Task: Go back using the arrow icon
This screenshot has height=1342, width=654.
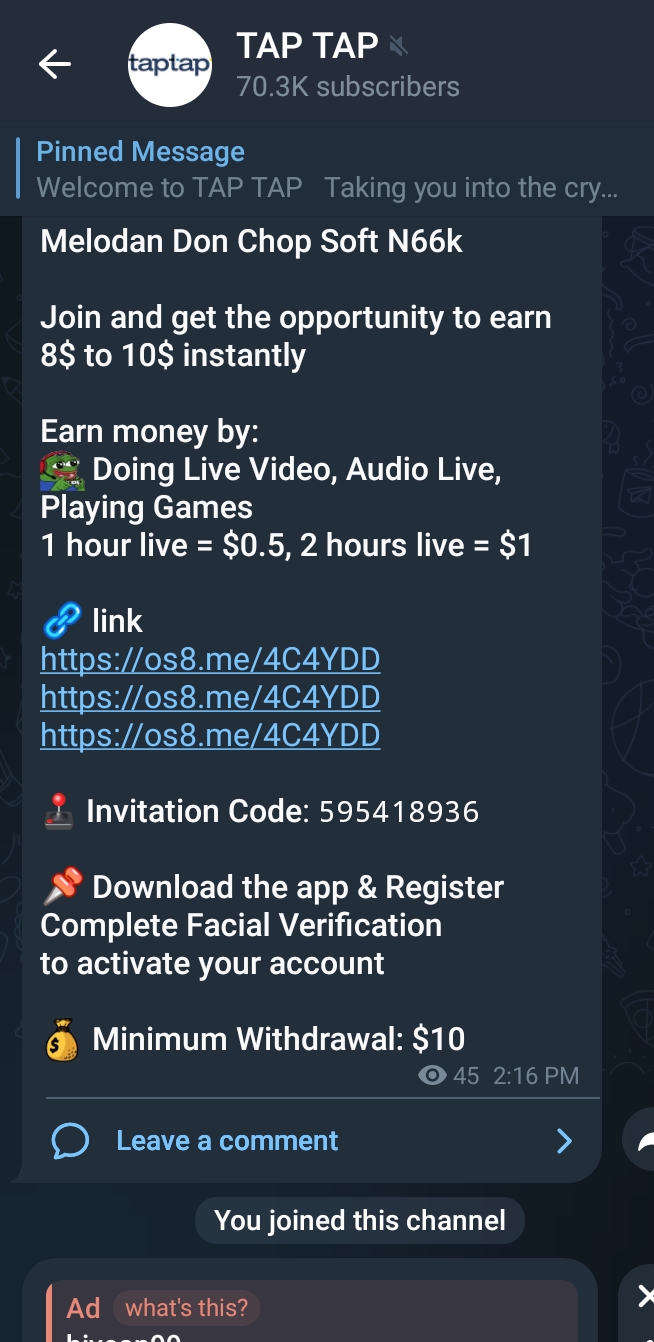Action: [54, 65]
